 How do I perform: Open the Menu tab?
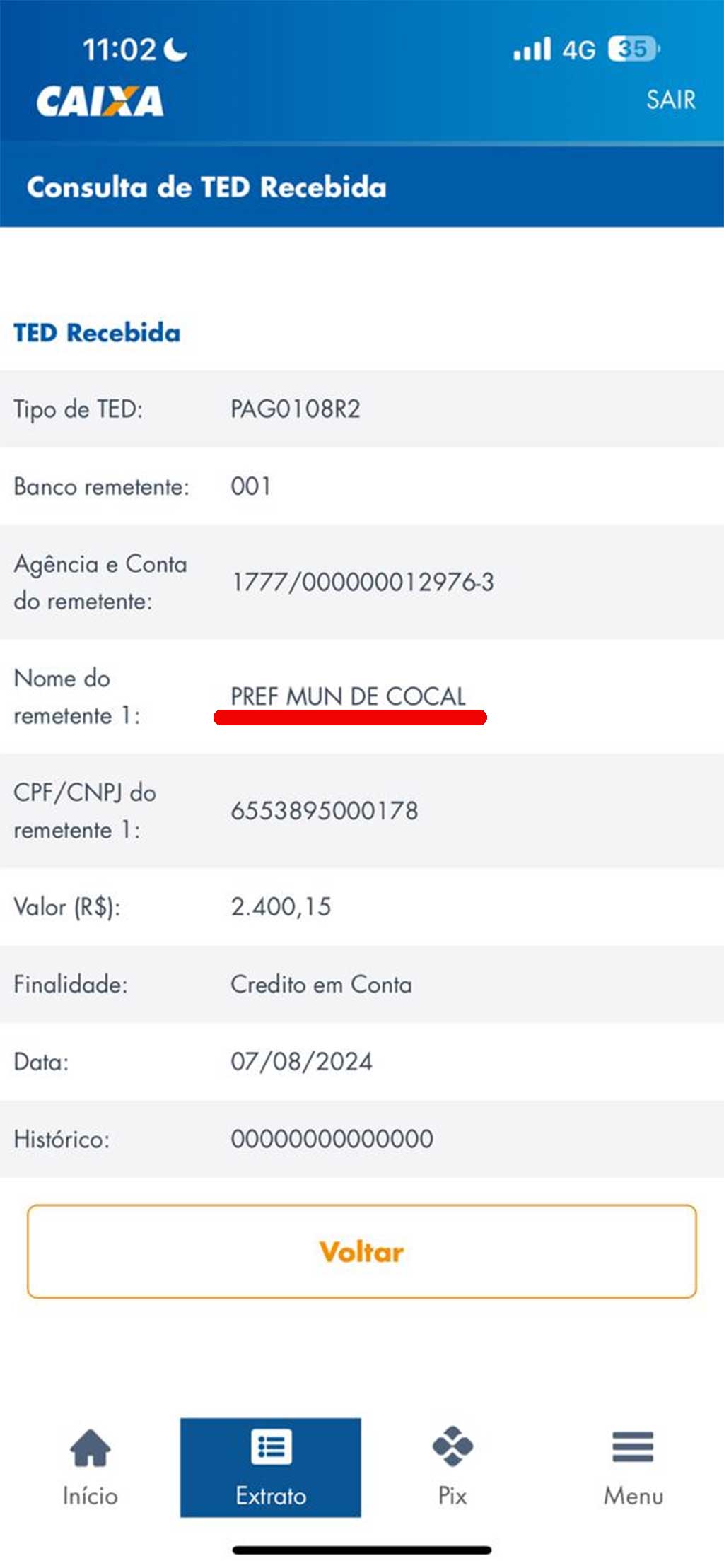click(633, 1467)
